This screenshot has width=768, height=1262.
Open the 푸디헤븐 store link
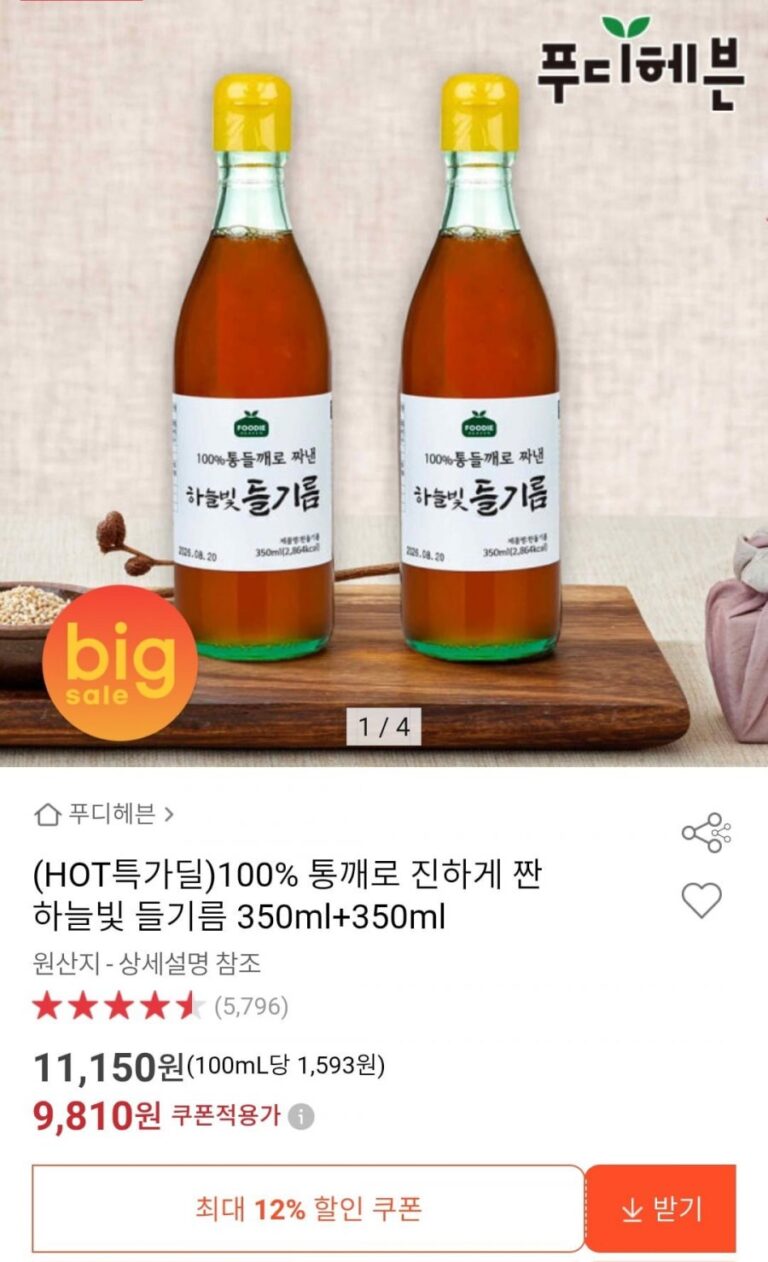click(x=104, y=814)
